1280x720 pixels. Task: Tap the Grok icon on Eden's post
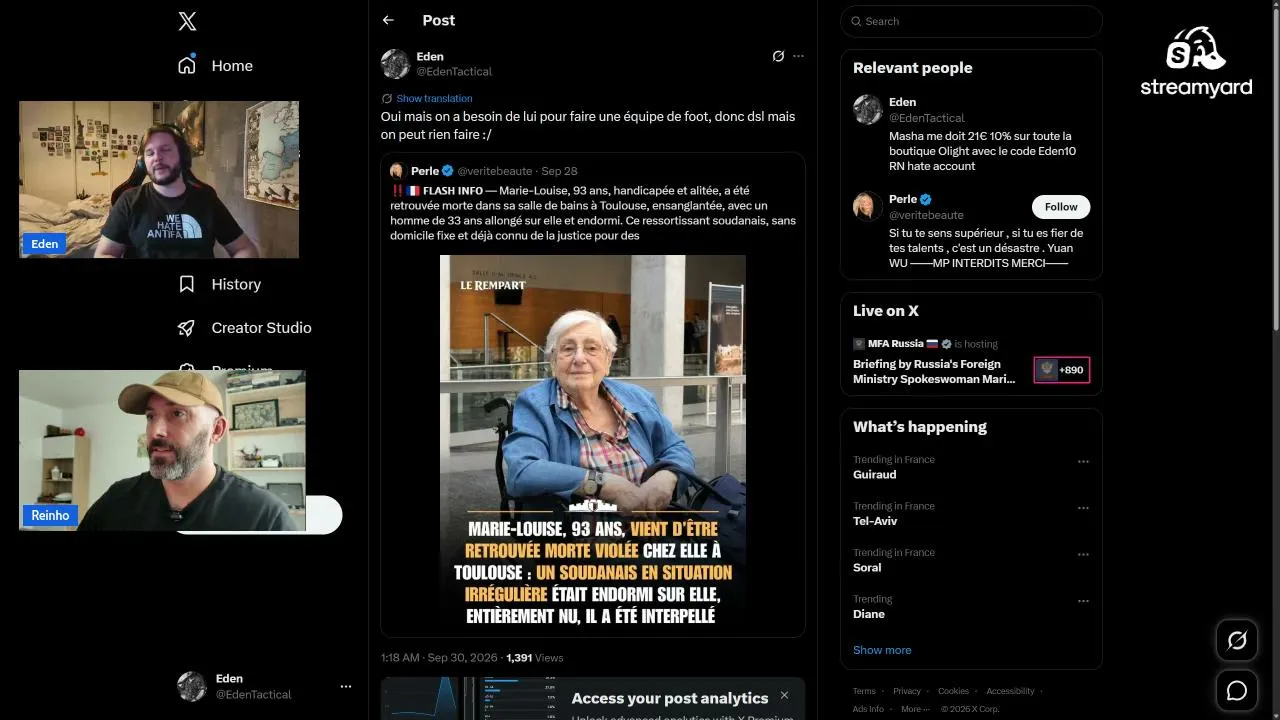tap(778, 56)
